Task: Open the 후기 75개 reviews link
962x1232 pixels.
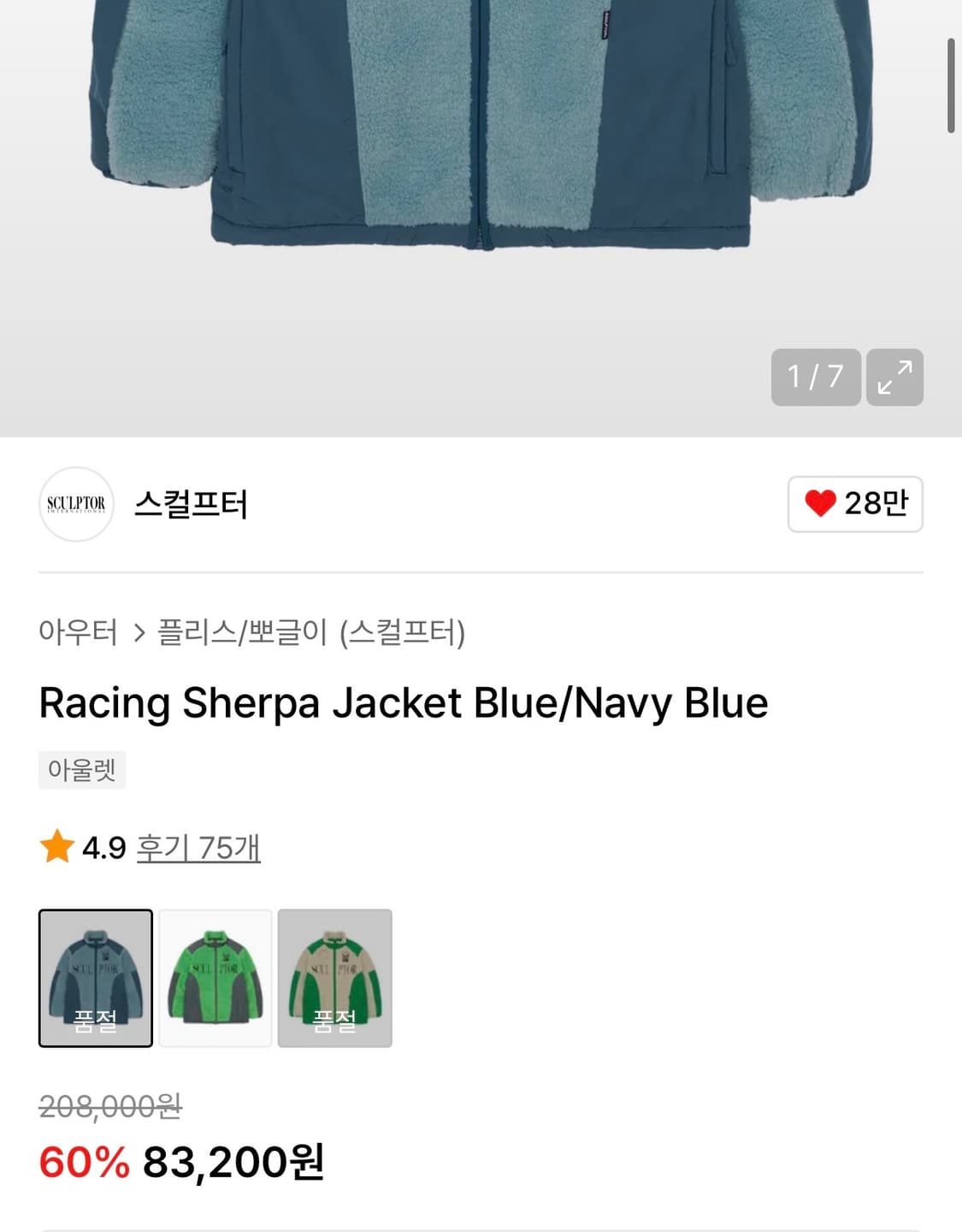Action: 198,849
